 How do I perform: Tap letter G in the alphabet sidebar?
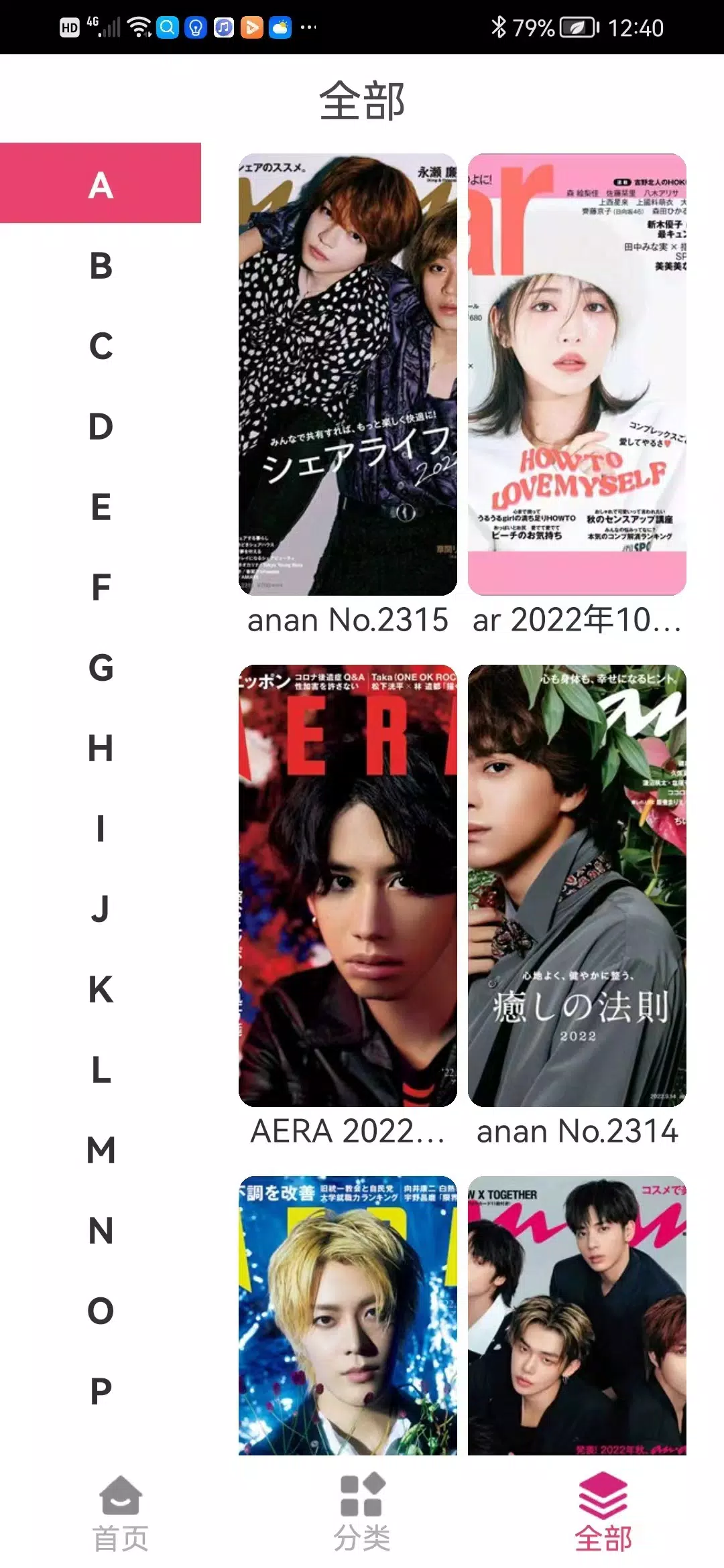tap(101, 667)
